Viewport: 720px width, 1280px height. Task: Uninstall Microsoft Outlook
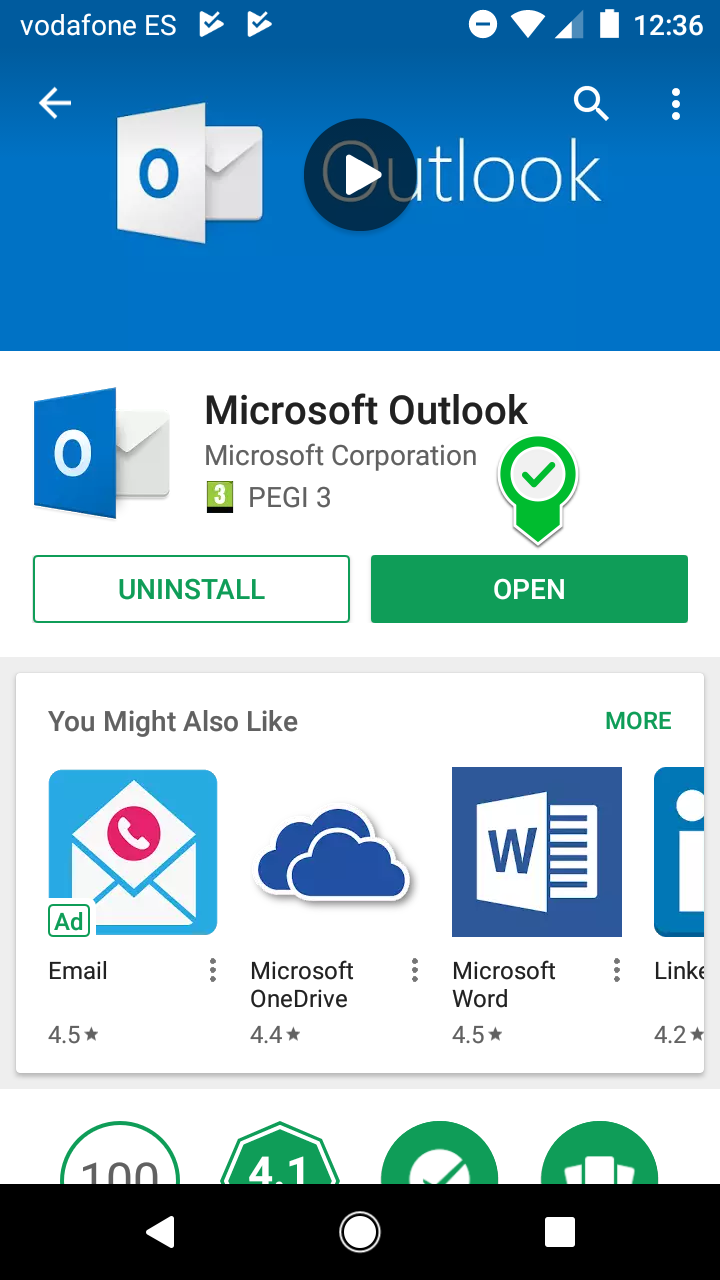[x=191, y=589]
